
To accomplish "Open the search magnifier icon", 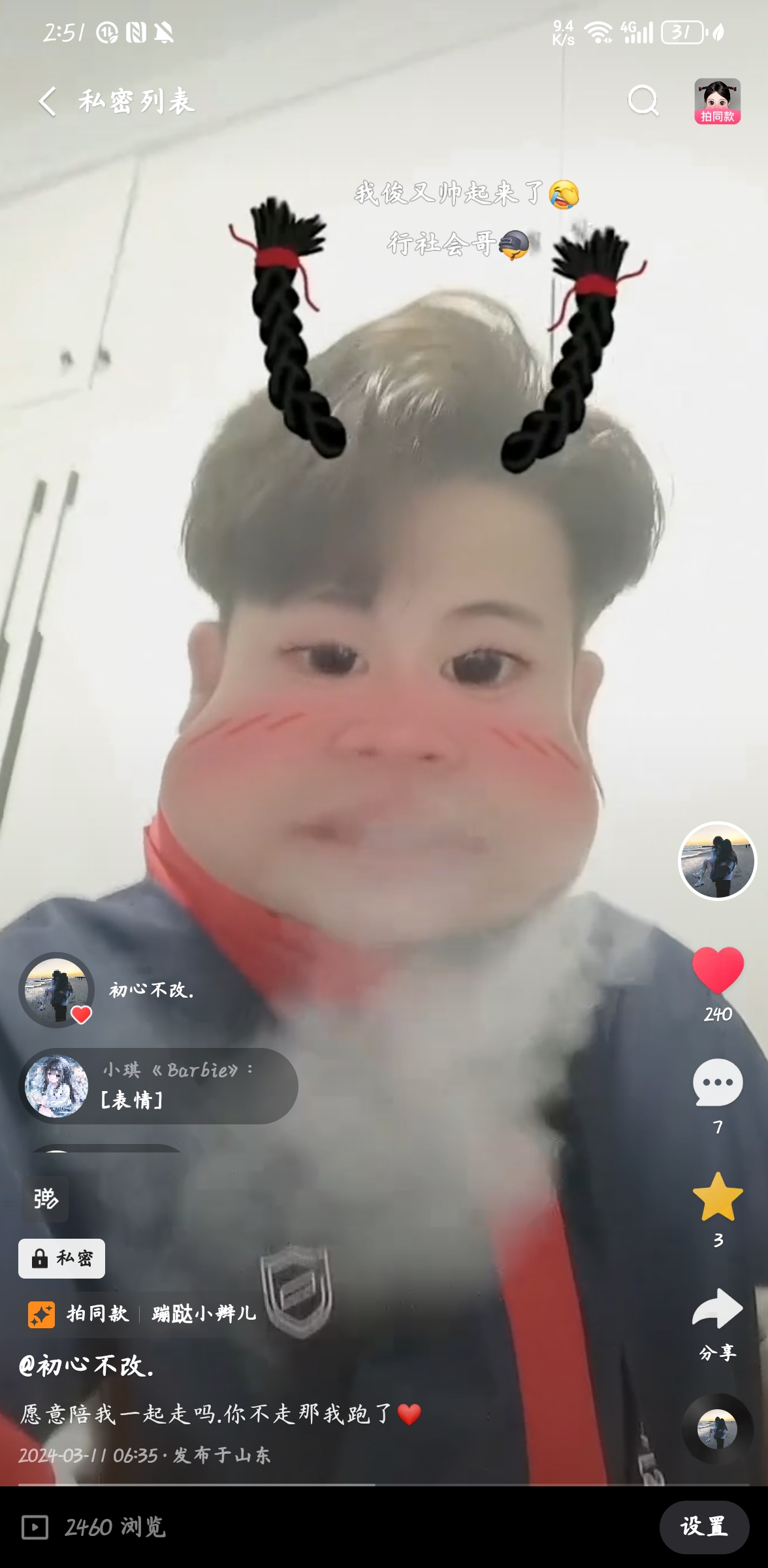I will point(643,101).
